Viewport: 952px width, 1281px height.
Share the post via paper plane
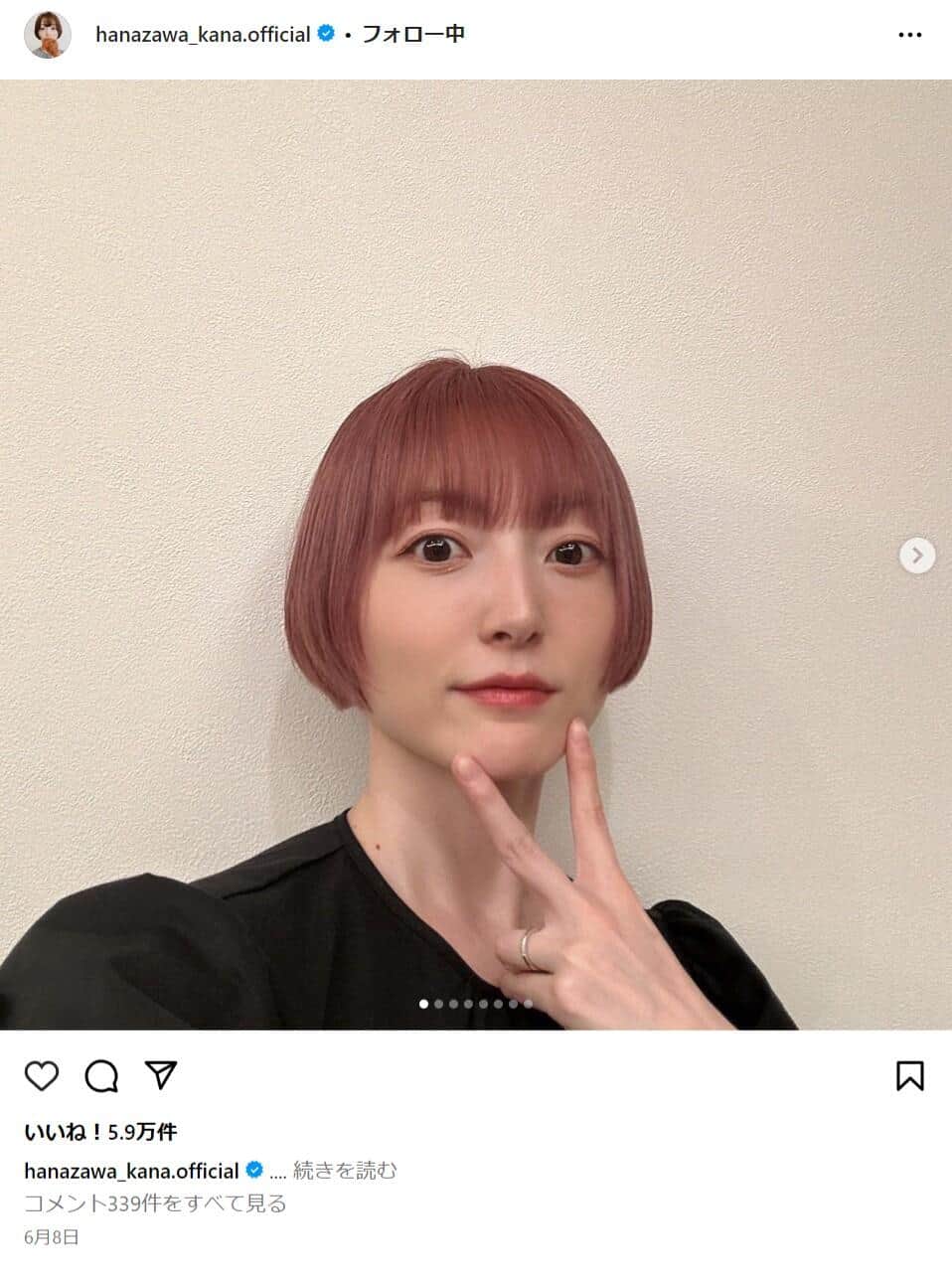pyautogui.click(x=161, y=1074)
